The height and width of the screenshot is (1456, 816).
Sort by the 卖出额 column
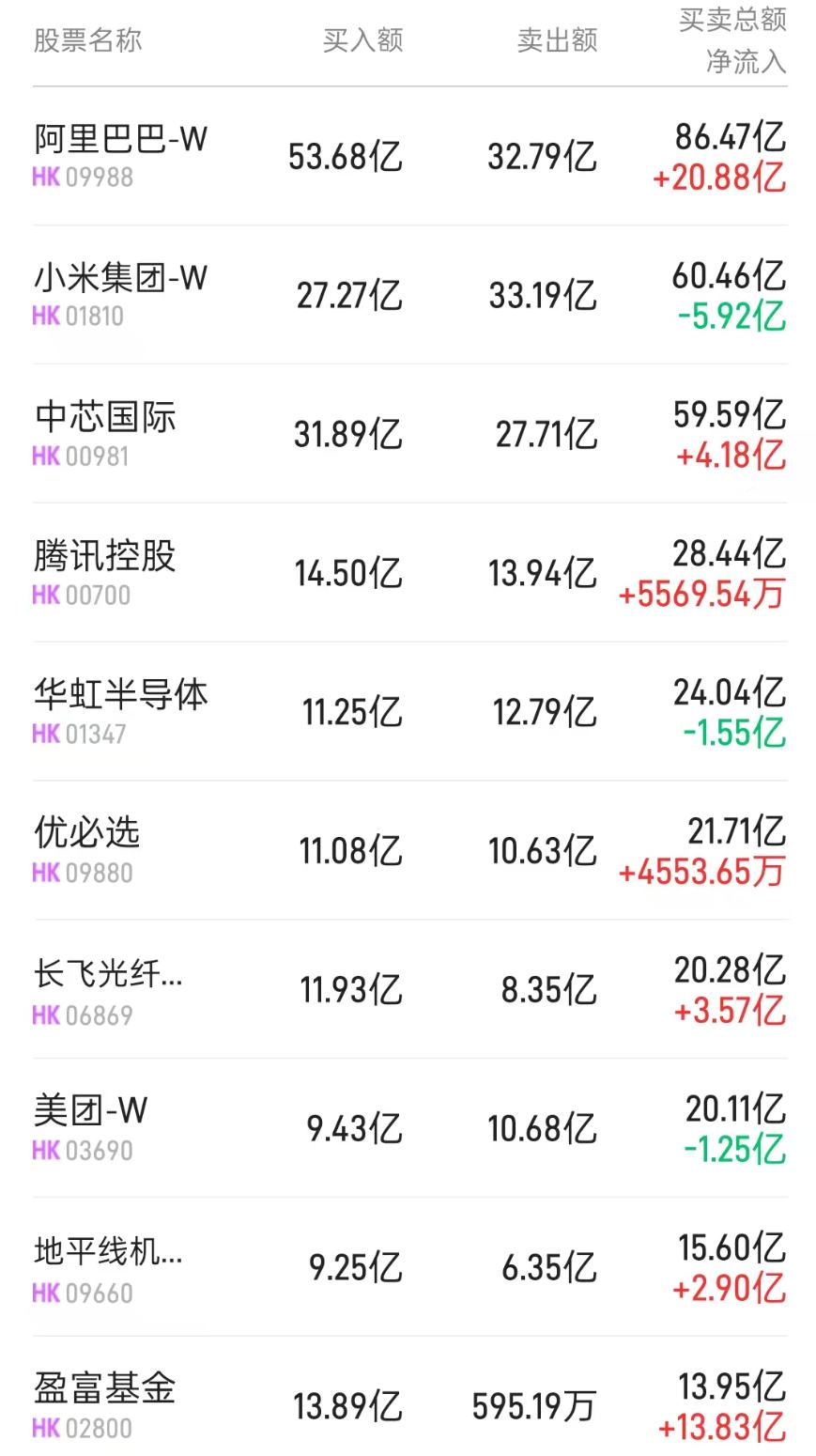tap(555, 40)
